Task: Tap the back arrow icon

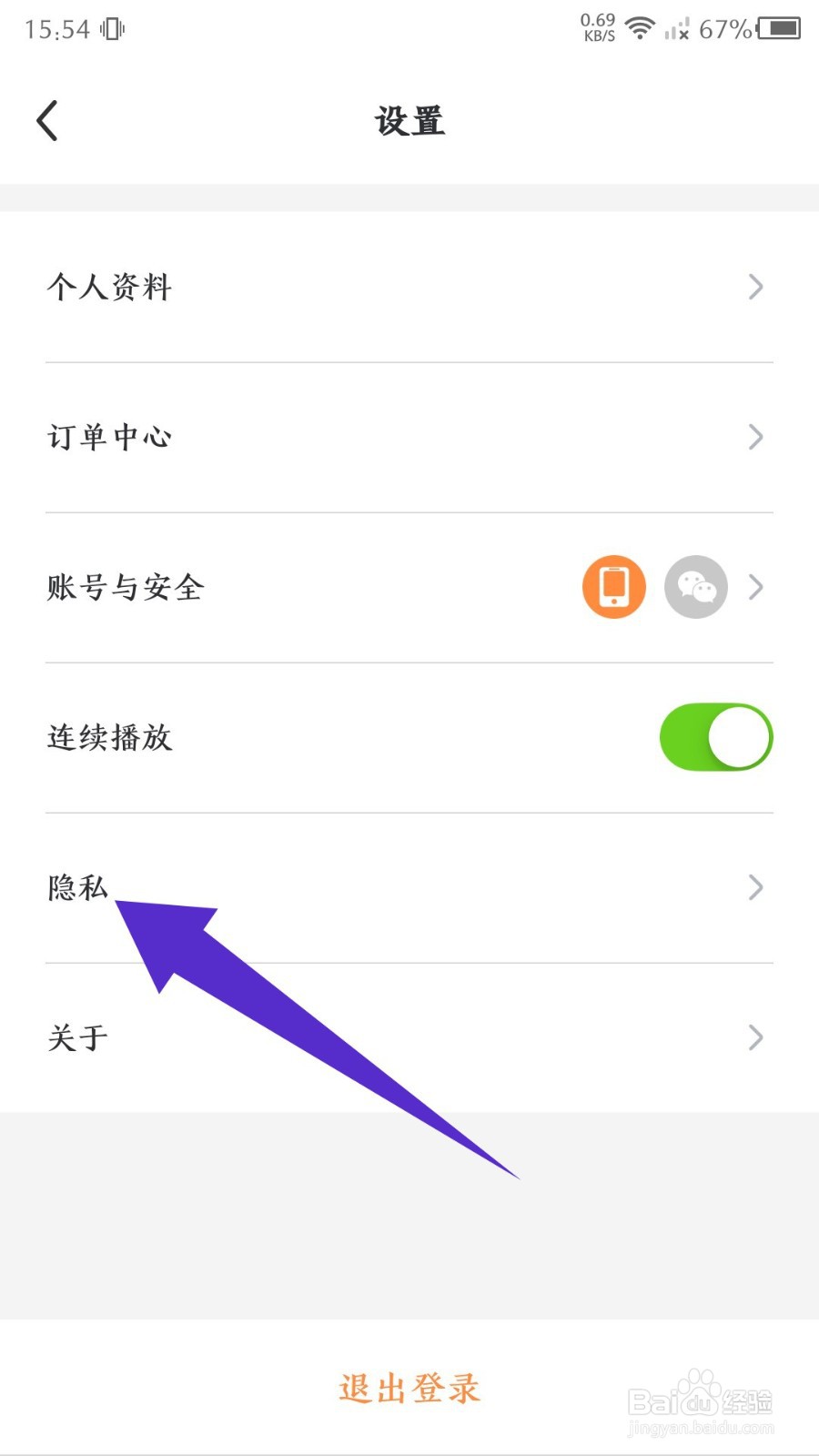Action: click(x=47, y=119)
